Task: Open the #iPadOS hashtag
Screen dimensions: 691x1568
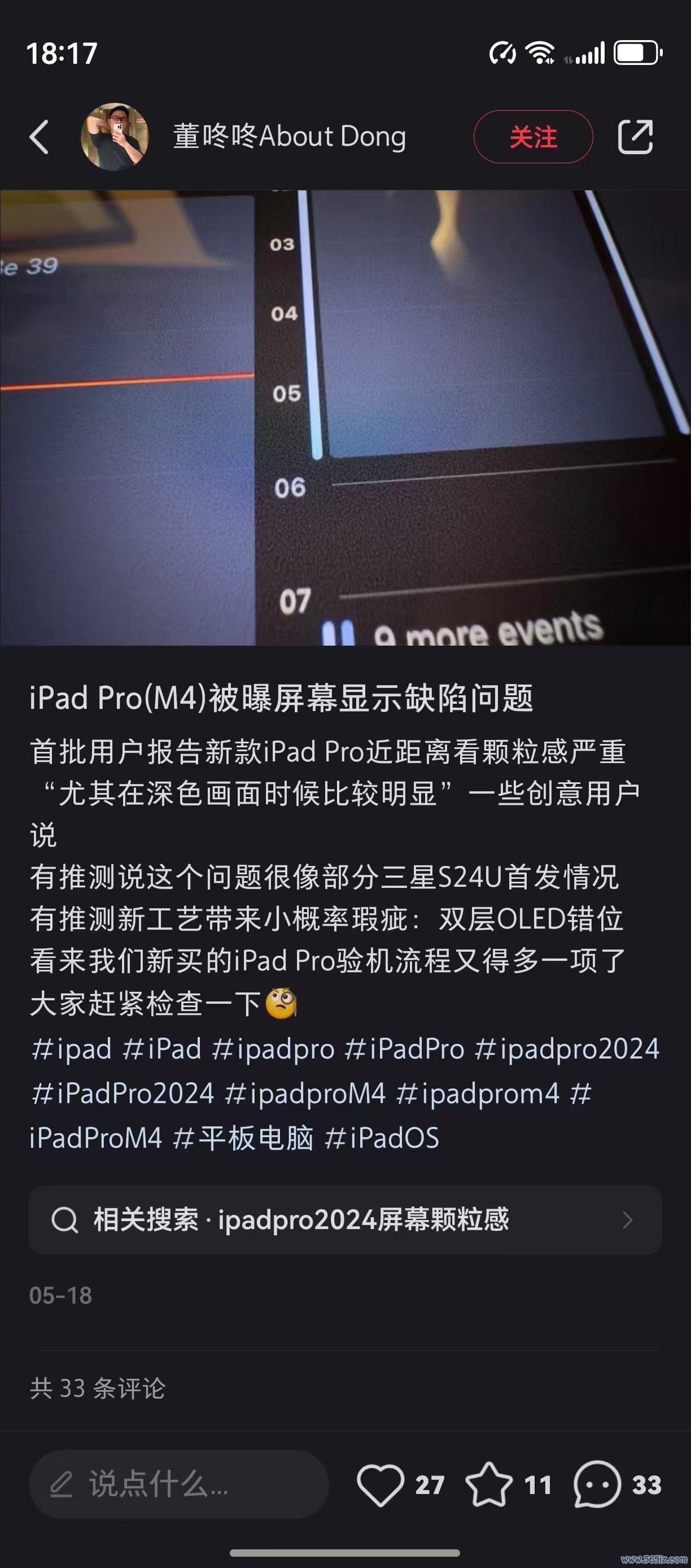Action: point(382,1138)
